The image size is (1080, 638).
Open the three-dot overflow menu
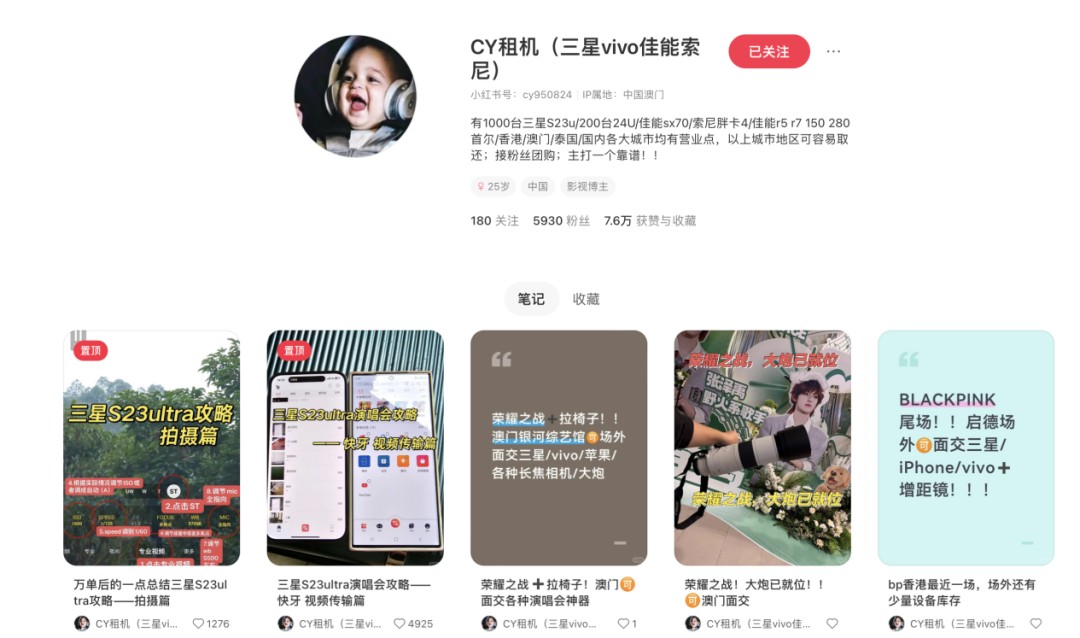833,51
